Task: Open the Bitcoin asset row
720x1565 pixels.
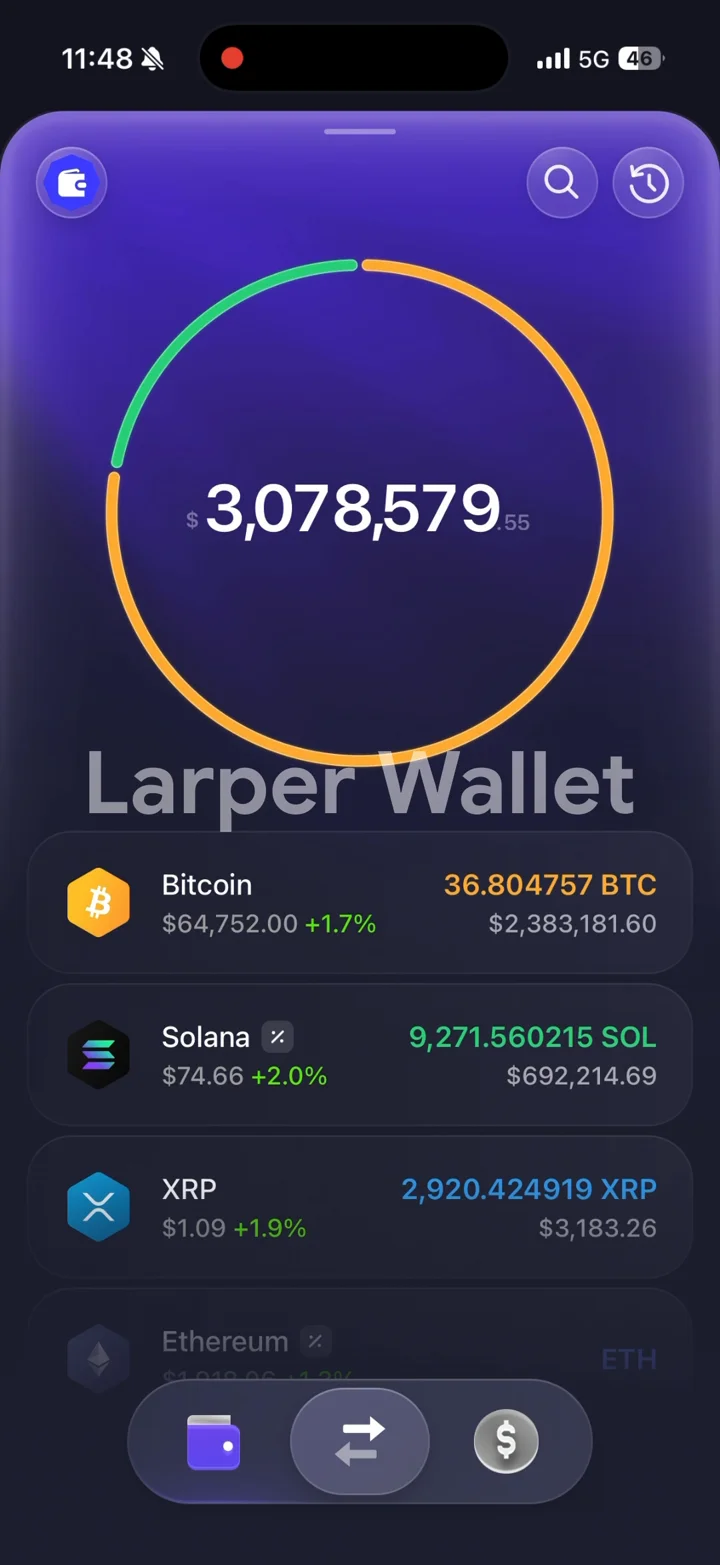Action: coord(360,903)
